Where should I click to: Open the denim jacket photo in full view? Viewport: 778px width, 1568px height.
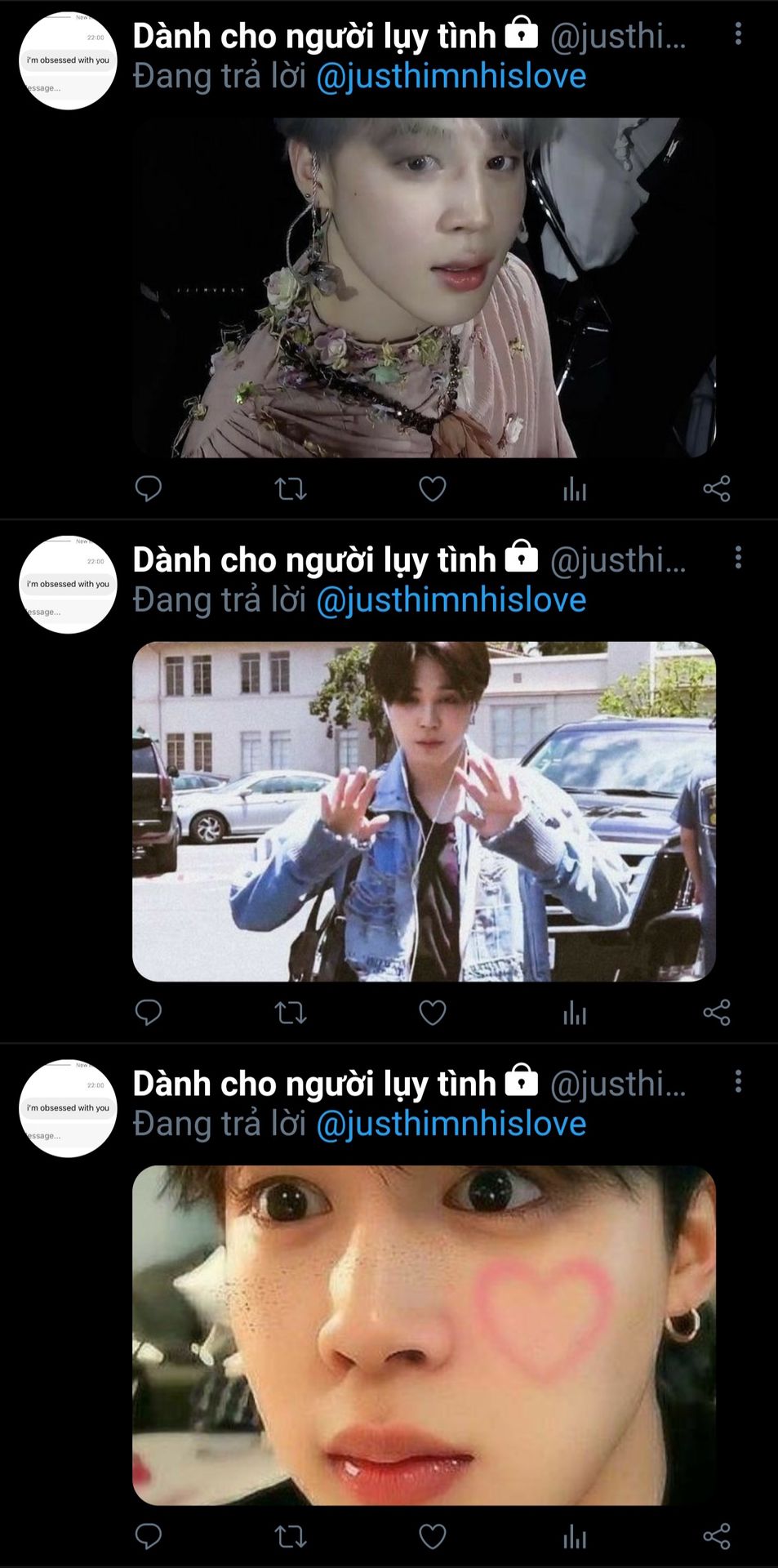point(424,811)
